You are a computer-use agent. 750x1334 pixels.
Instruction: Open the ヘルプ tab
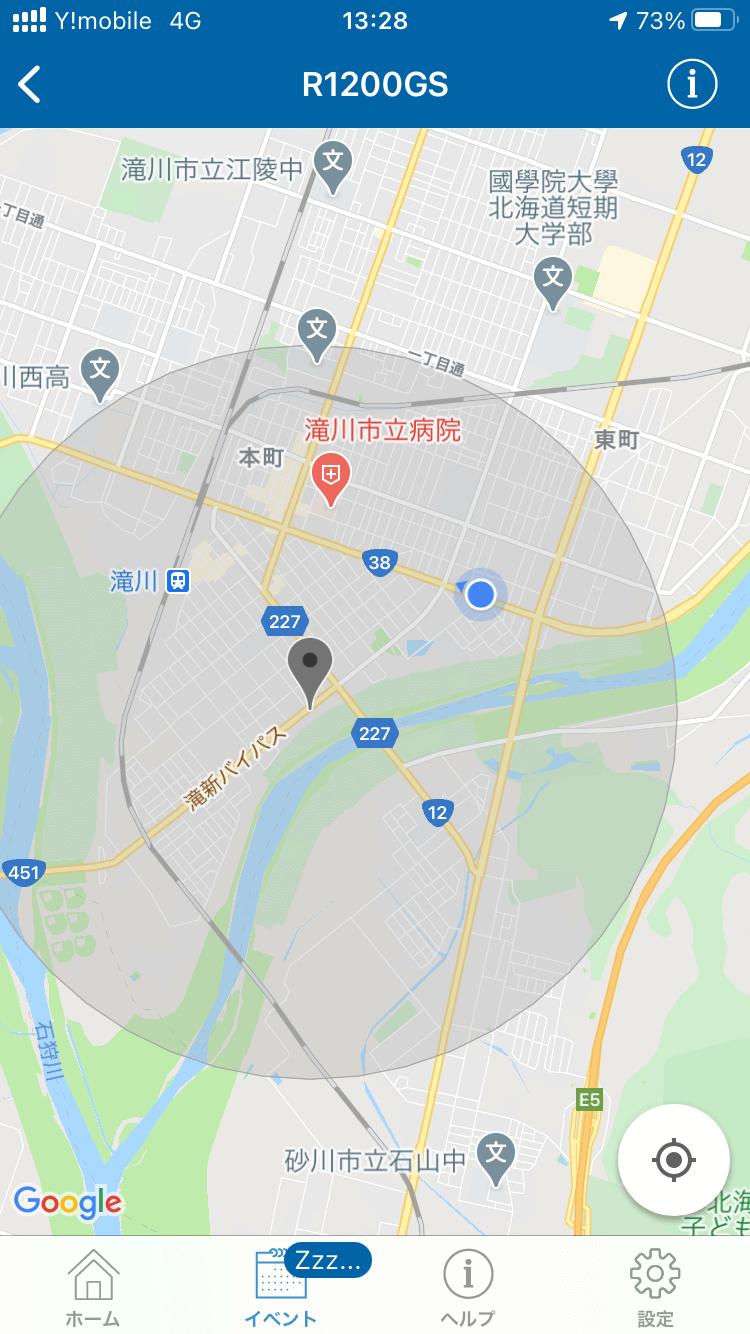click(x=467, y=1288)
